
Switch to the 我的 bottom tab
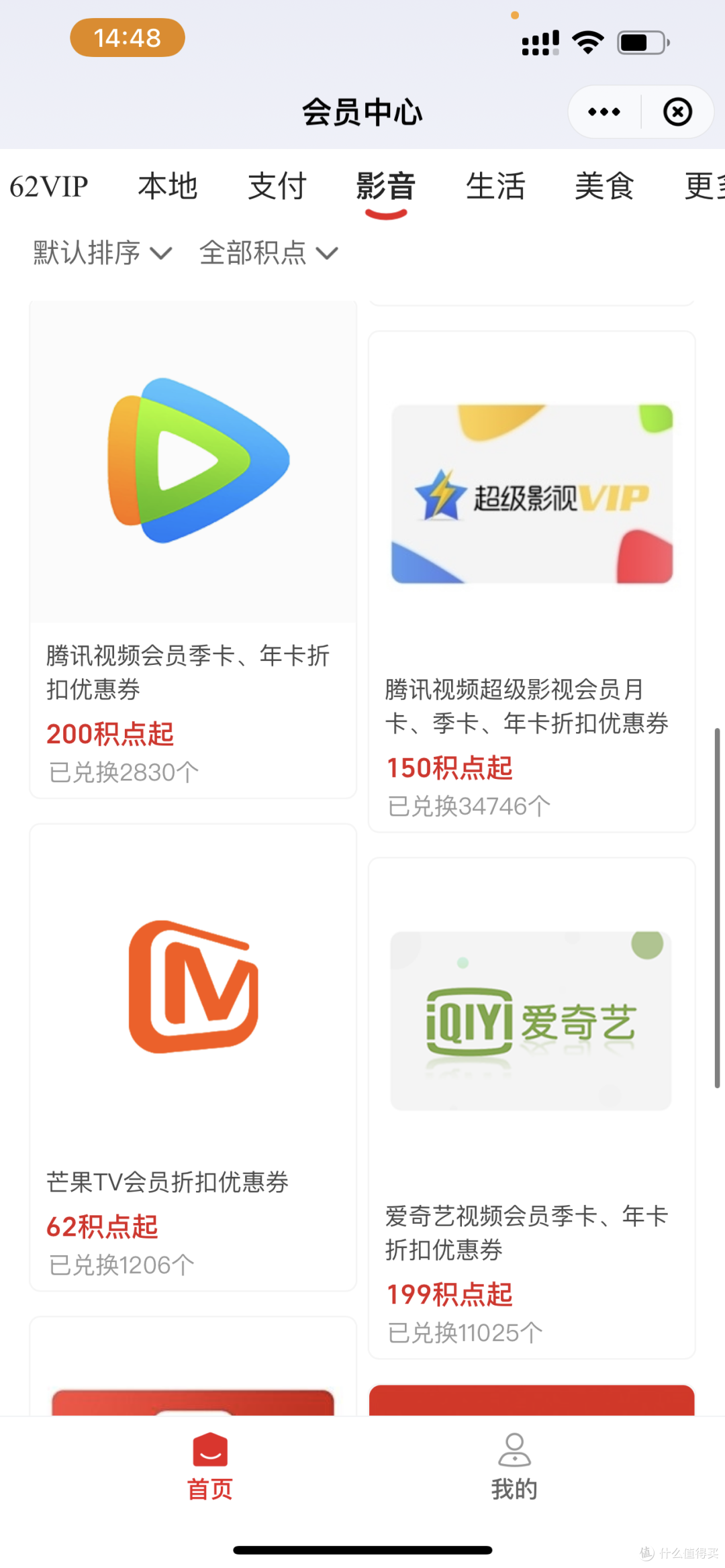[514, 1466]
